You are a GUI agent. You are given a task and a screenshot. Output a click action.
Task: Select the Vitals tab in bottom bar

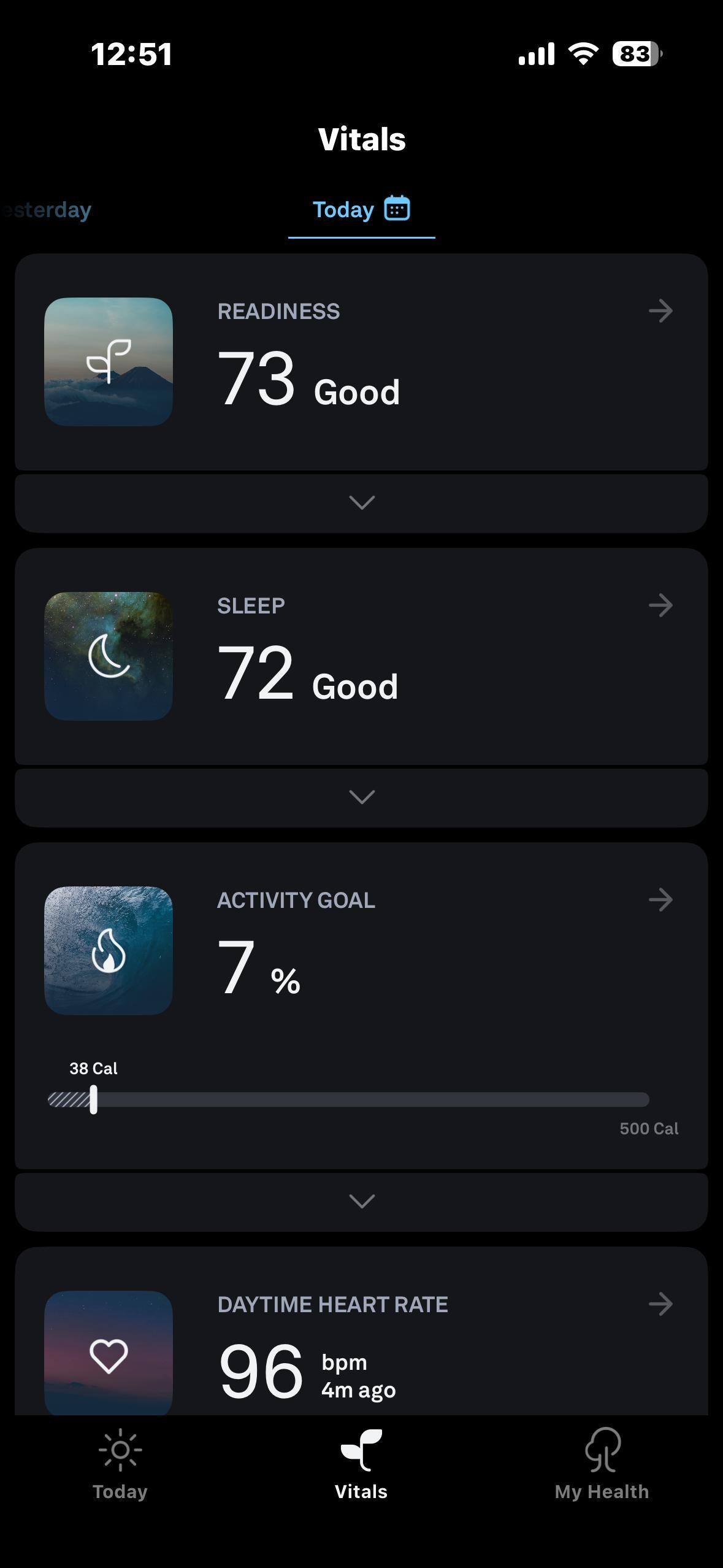click(361, 1465)
